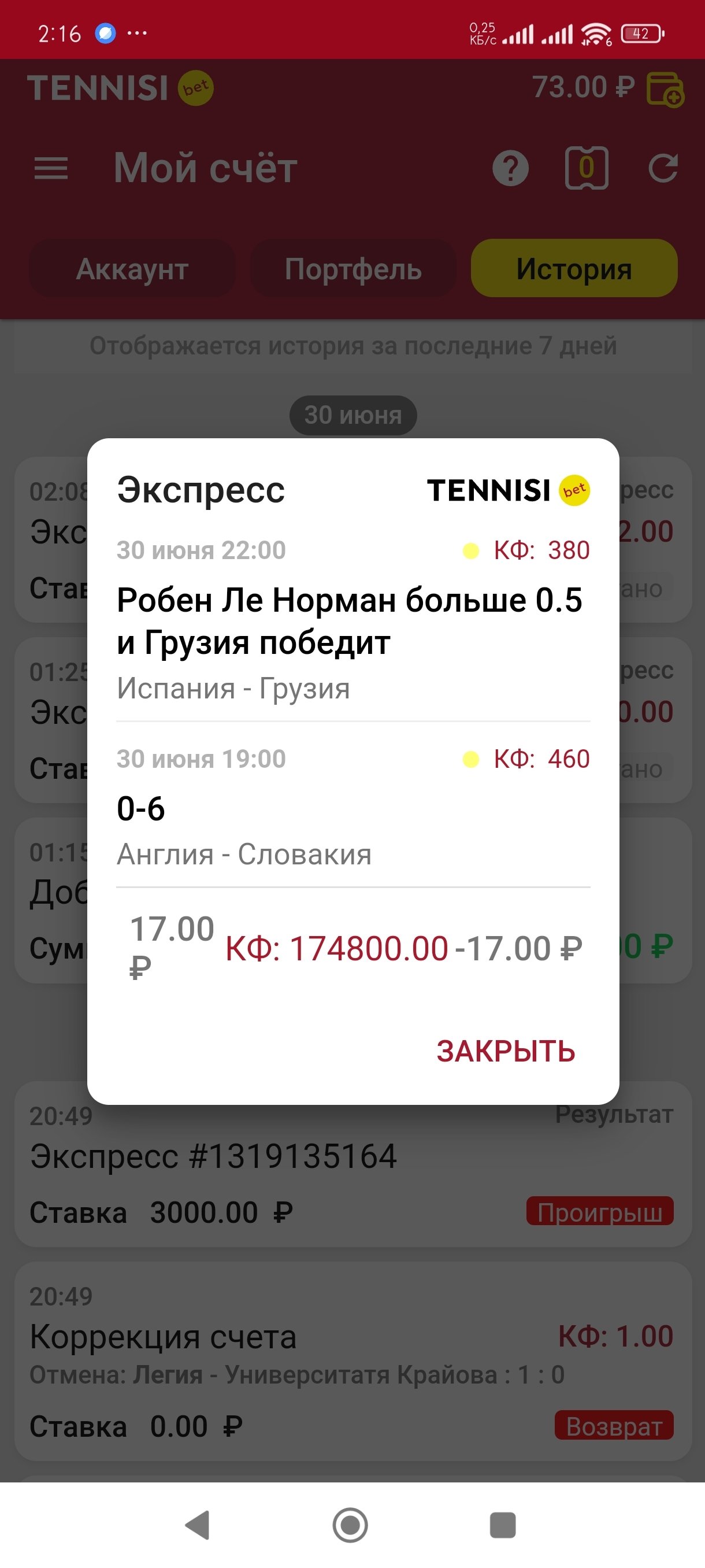Tap the deposit wallet icon

(x=664, y=89)
